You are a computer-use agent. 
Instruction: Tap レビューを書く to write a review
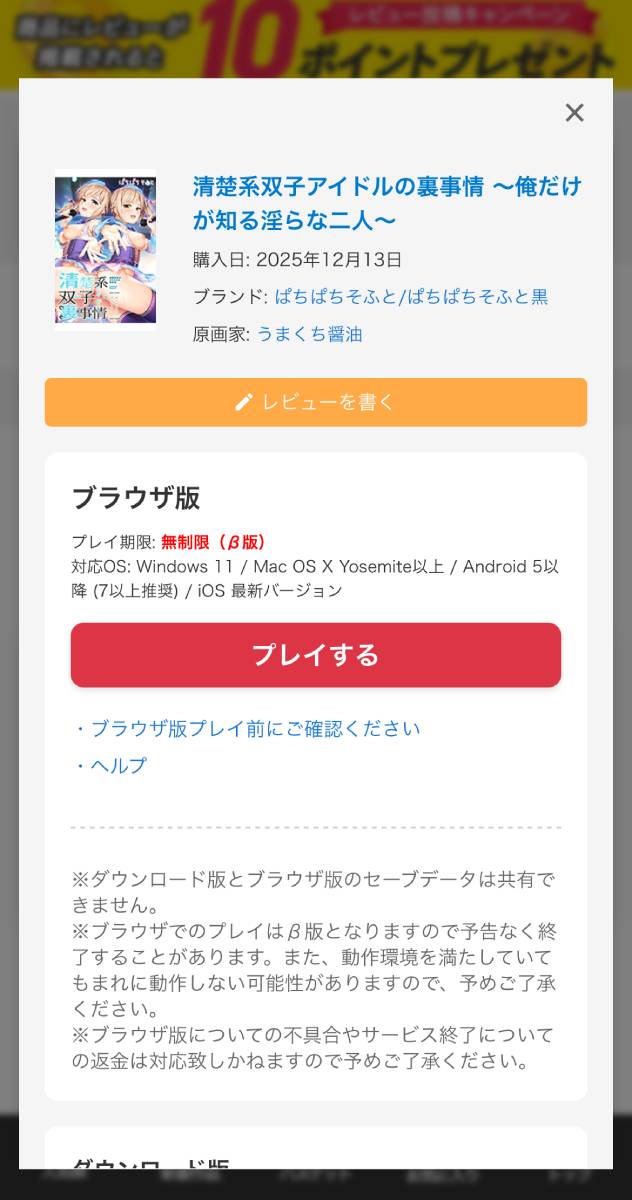(316, 402)
